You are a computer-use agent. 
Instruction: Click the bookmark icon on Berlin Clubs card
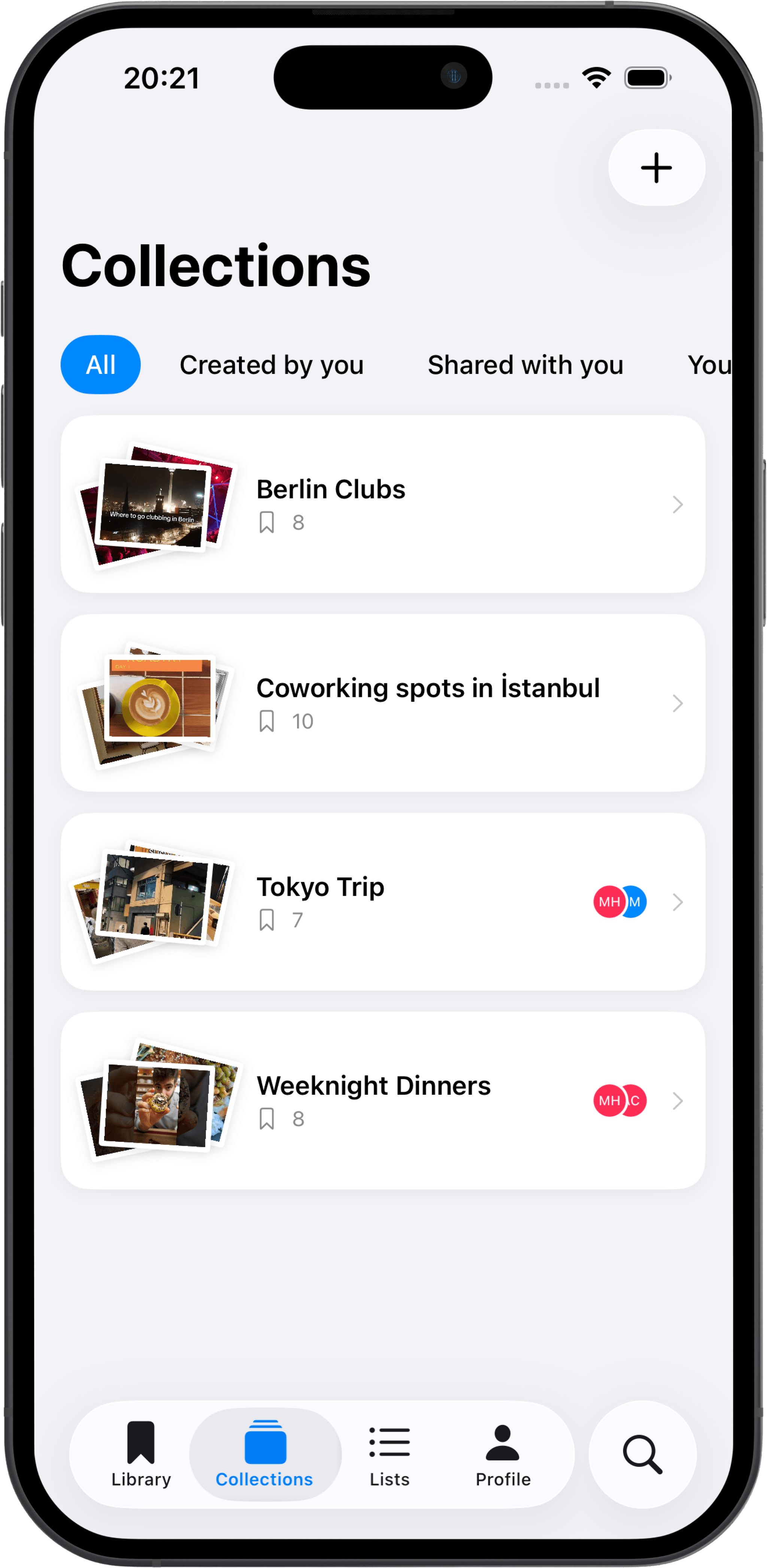(x=268, y=522)
